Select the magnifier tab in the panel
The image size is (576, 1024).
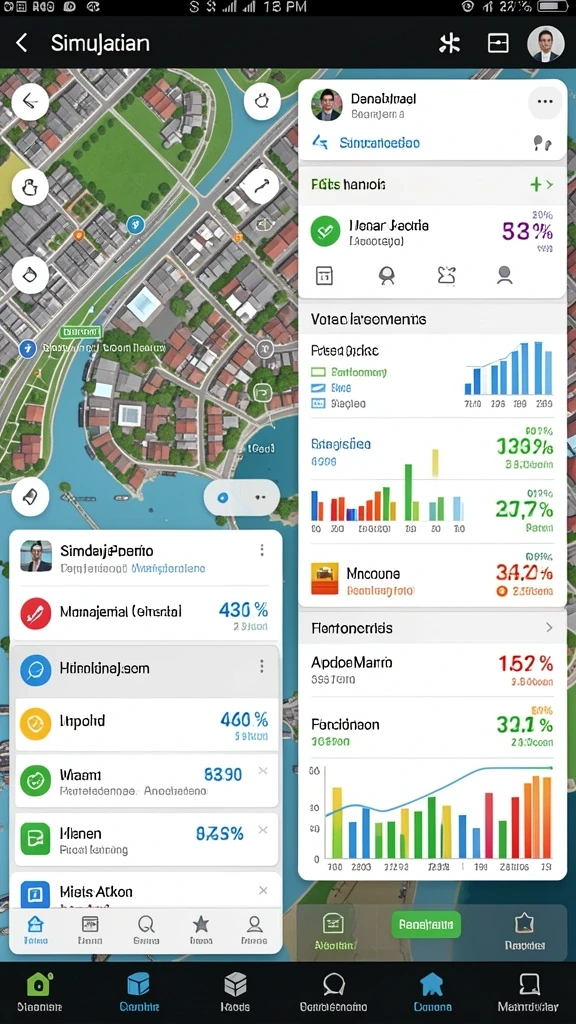point(146,930)
